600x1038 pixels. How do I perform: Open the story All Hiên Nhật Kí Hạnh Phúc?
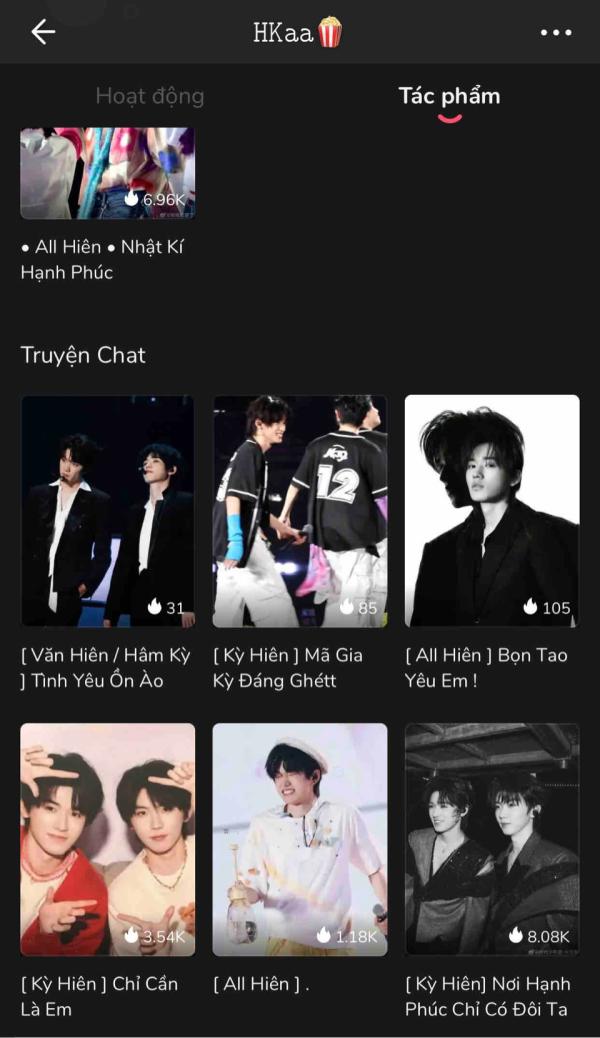coord(108,173)
